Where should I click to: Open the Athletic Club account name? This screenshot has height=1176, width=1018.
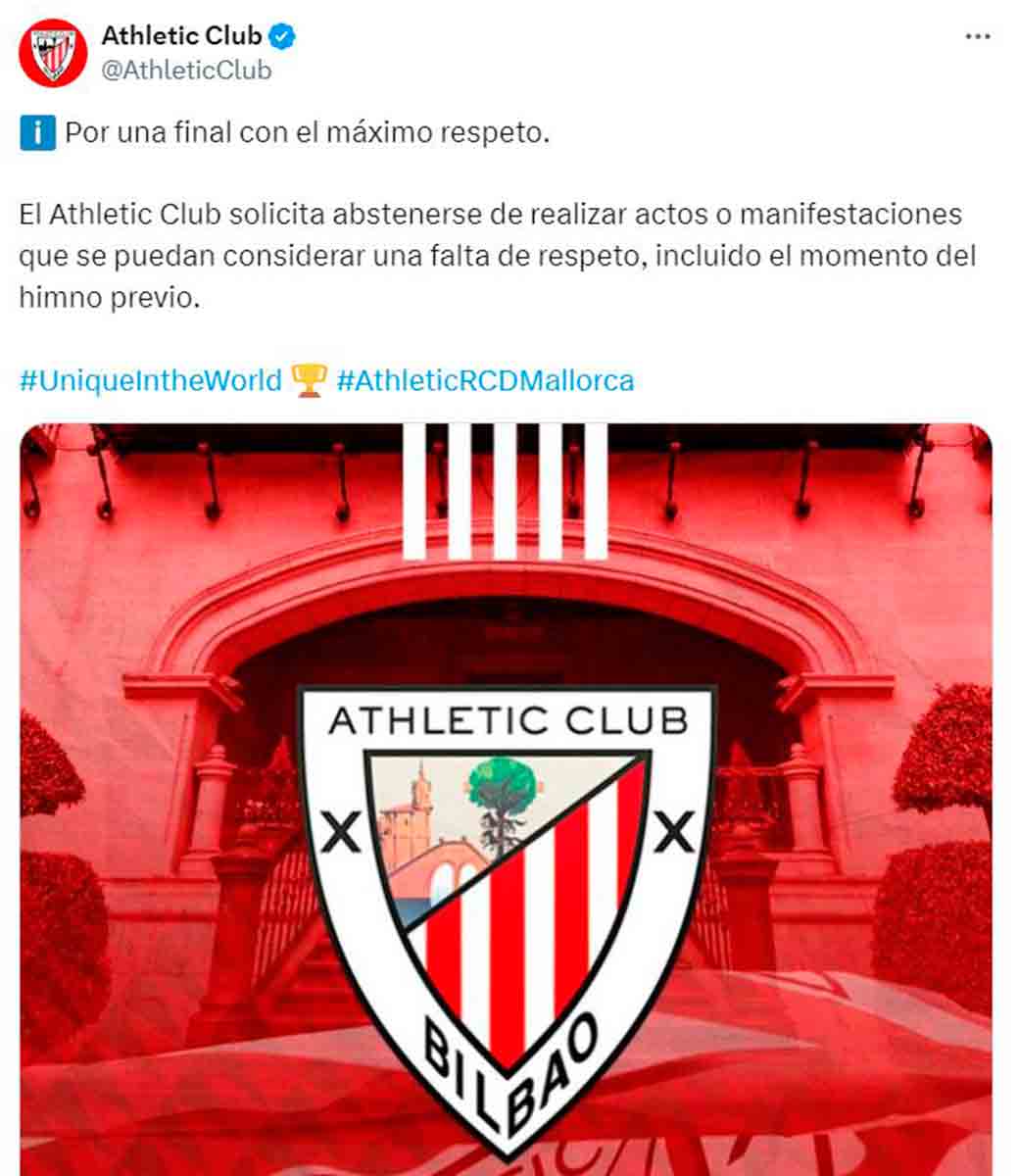click(x=181, y=36)
